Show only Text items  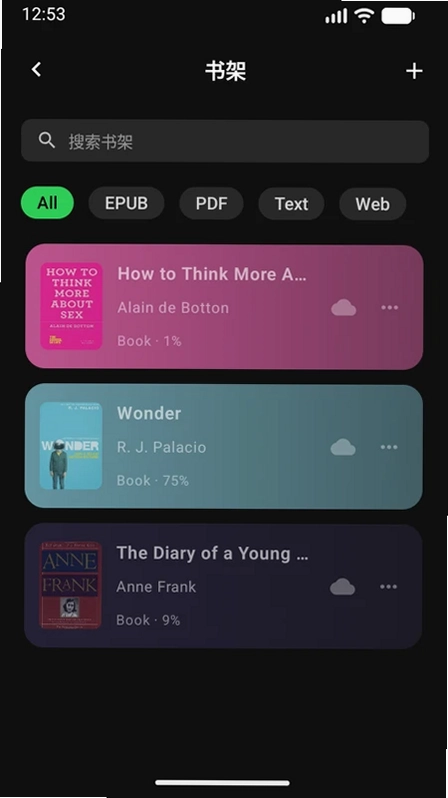pos(291,204)
